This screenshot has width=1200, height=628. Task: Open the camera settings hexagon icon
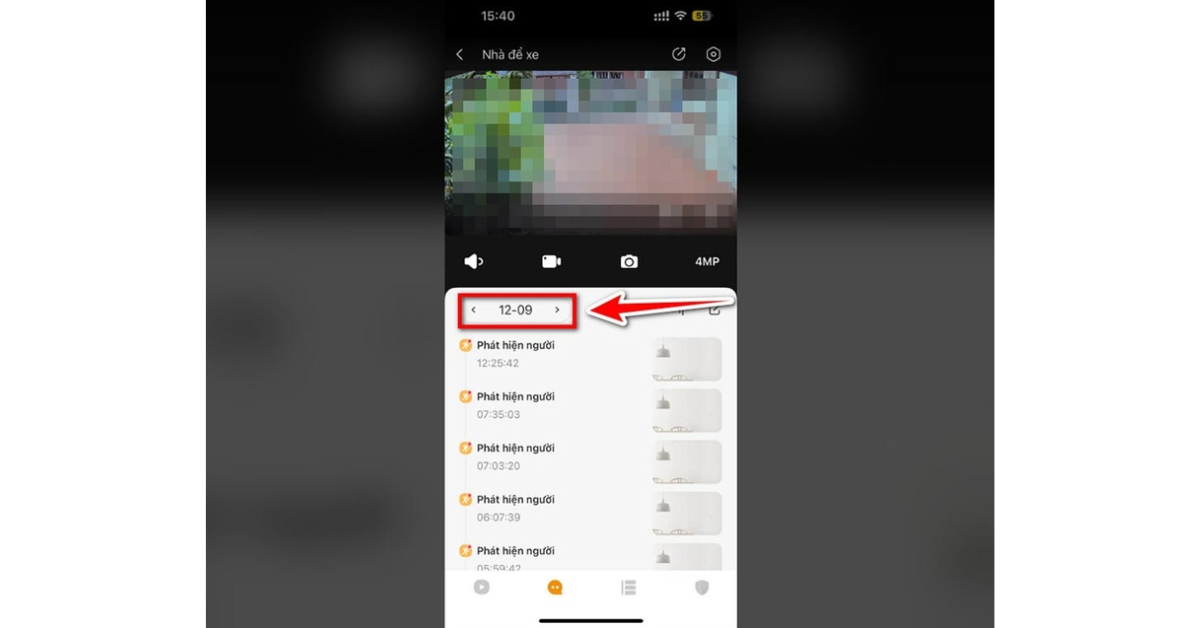click(713, 55)
